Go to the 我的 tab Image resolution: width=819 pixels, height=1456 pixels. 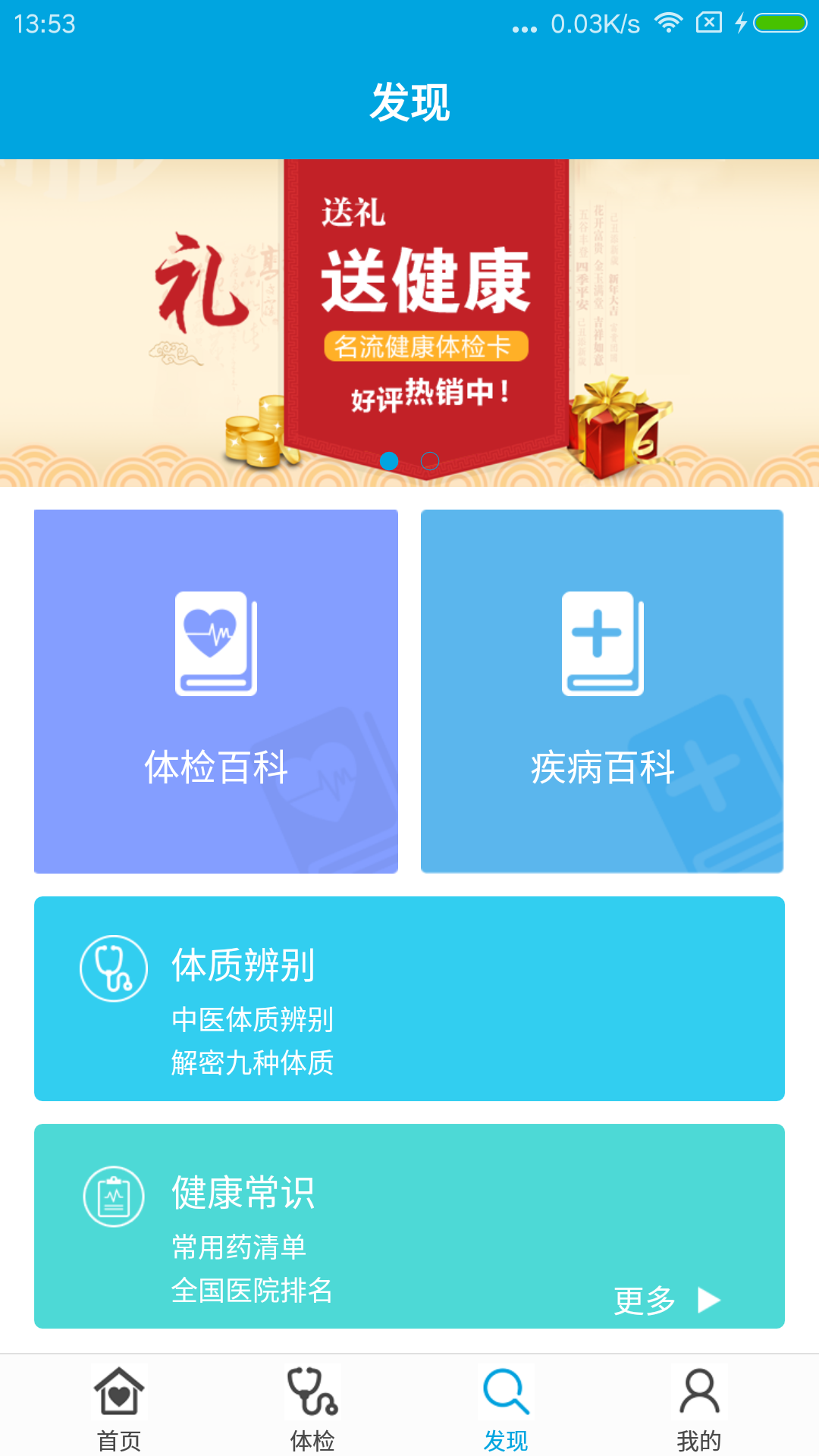pyautogui.click(x=699, y=1407)
